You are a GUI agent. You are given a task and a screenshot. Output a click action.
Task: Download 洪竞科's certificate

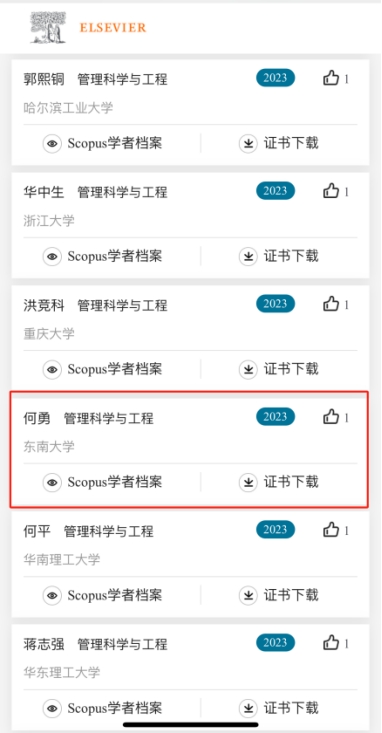click(279, 369)
